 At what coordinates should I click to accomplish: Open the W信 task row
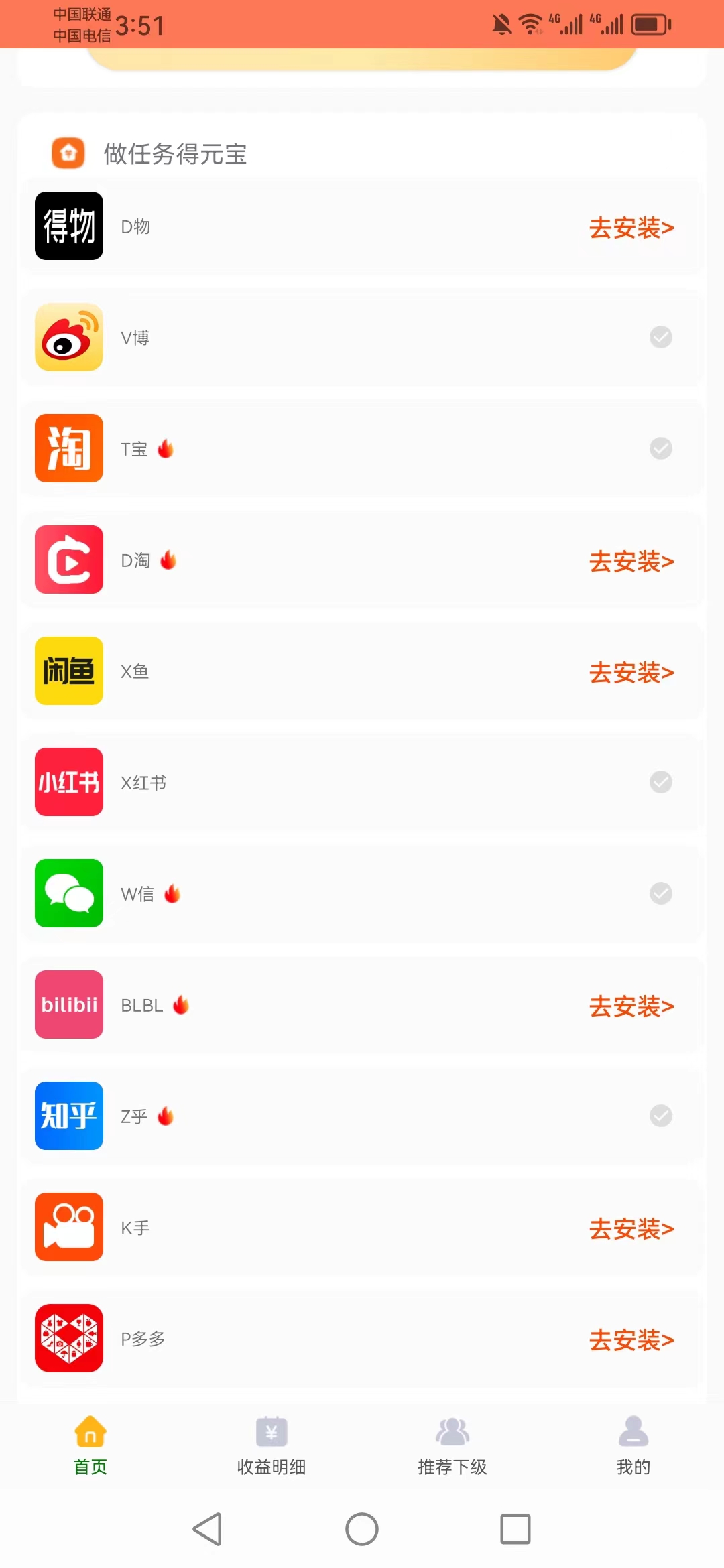click(362, 893)
